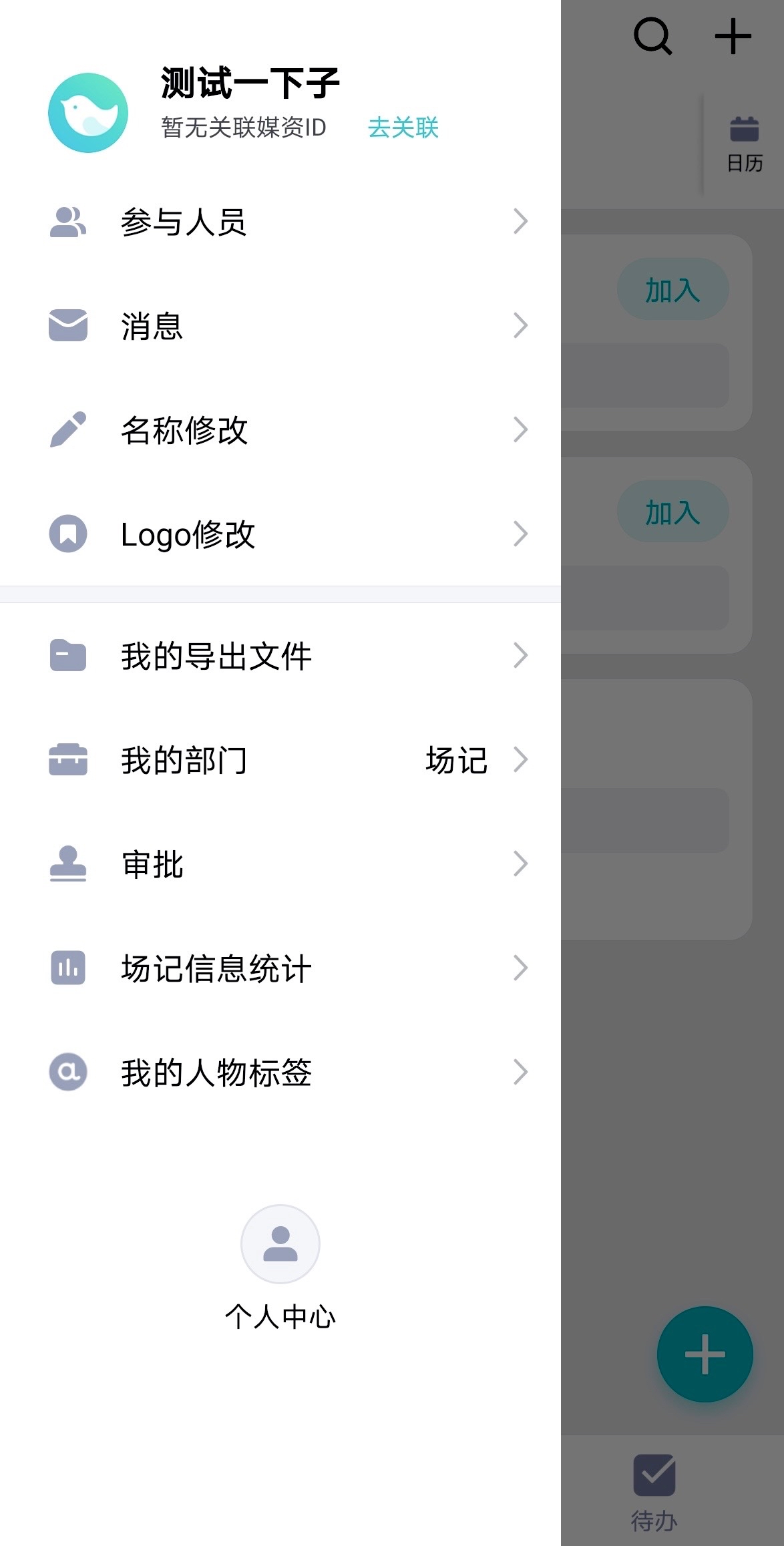This screenshot has height=1546, width=784.
Task: Tap the plus icon at top right
Action: tap(733, 36)
